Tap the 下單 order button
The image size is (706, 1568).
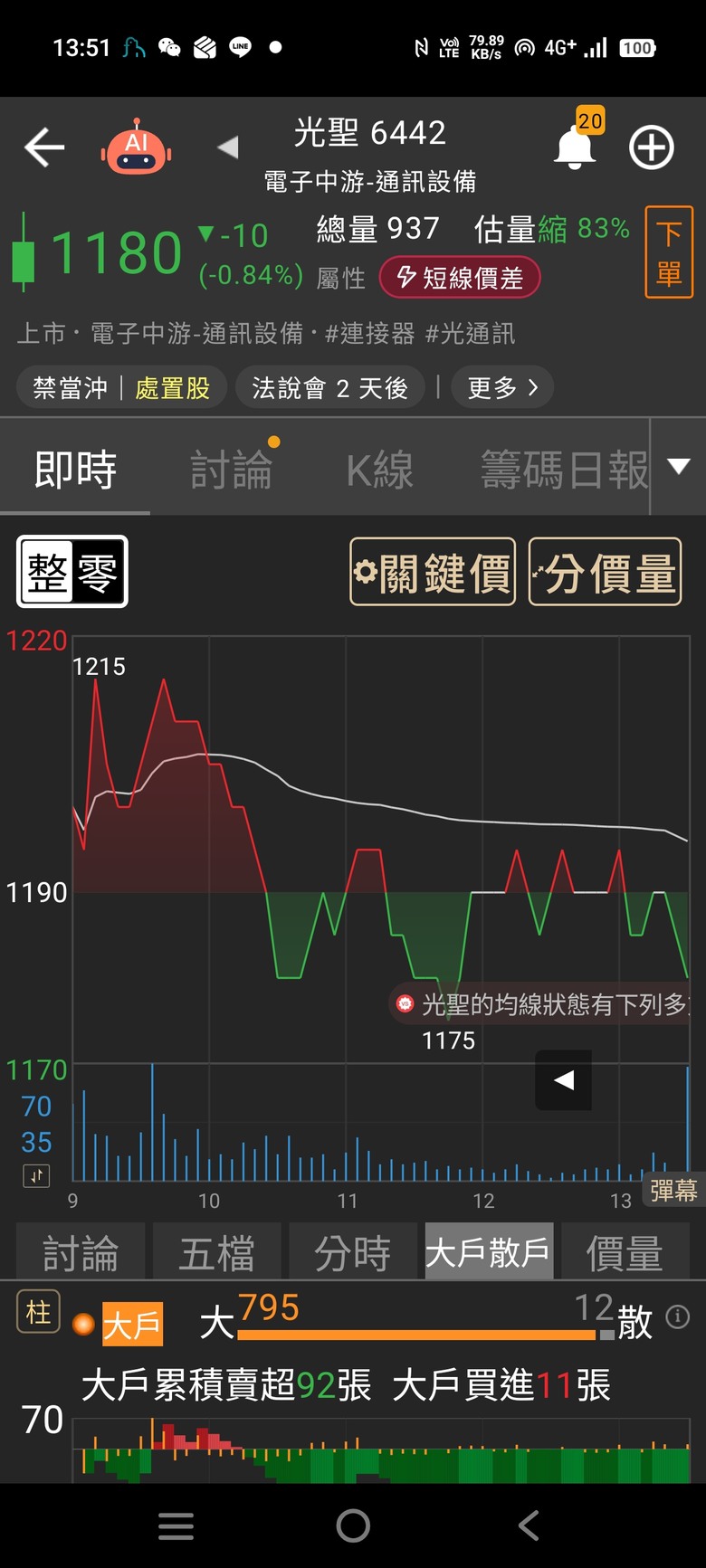[x=669, y=252]
